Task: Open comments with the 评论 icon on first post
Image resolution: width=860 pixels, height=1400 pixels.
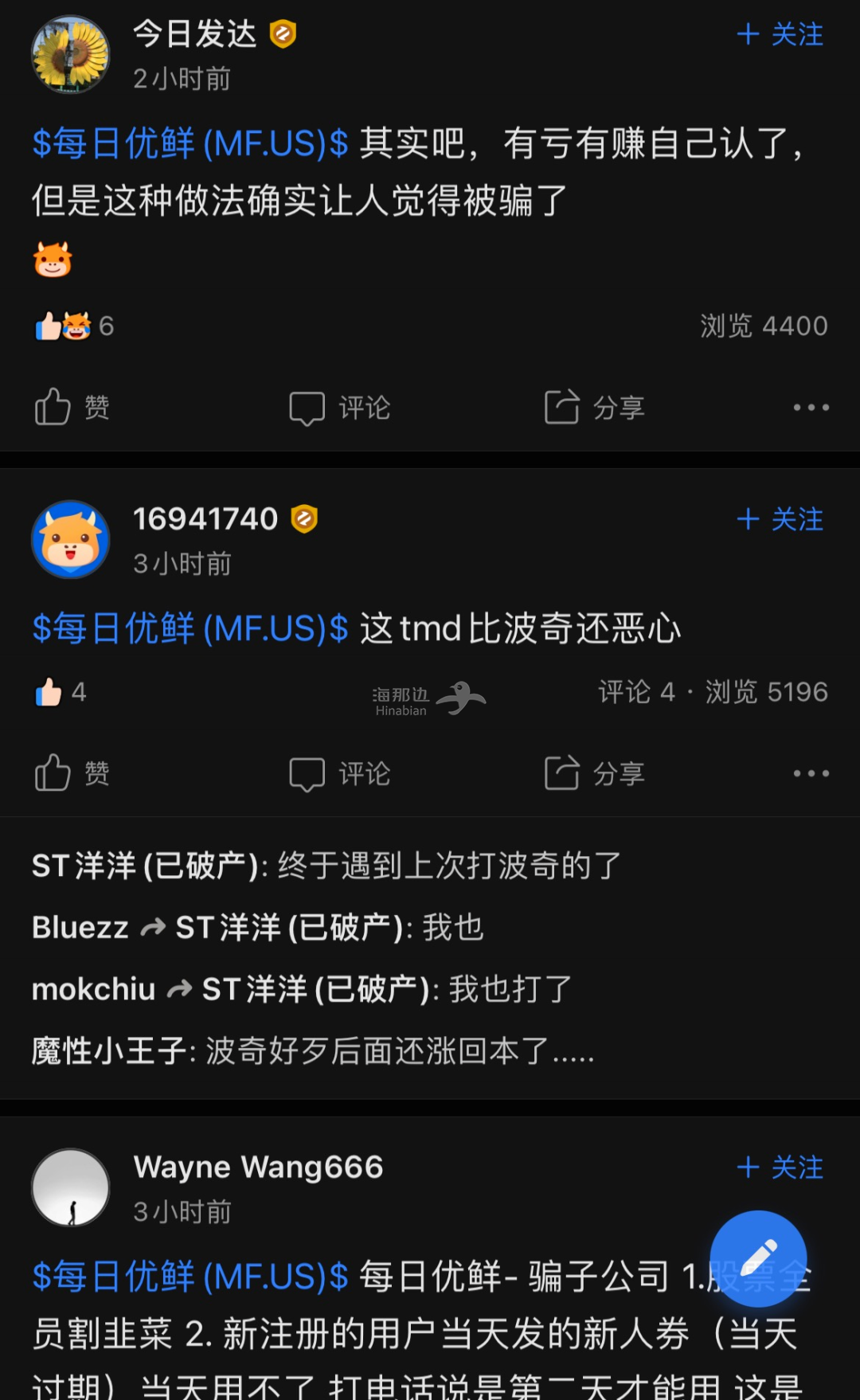Action: pos(338,407)
